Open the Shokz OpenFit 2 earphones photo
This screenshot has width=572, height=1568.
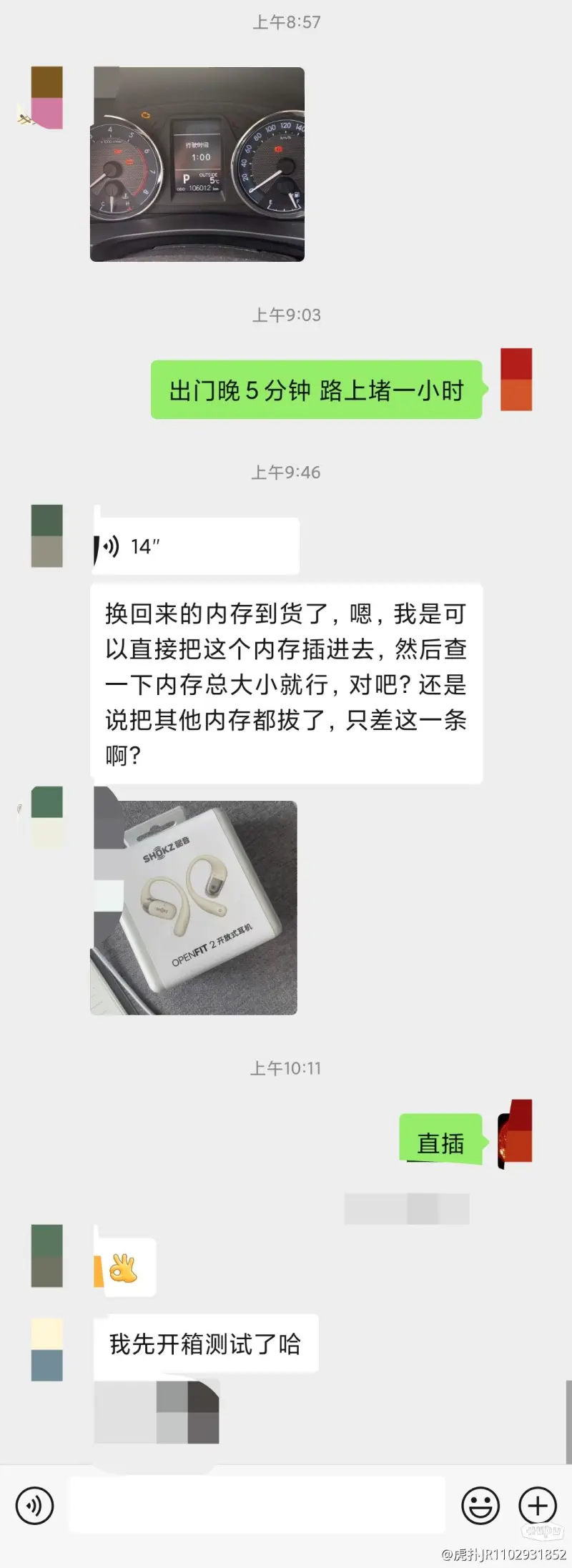194,907
